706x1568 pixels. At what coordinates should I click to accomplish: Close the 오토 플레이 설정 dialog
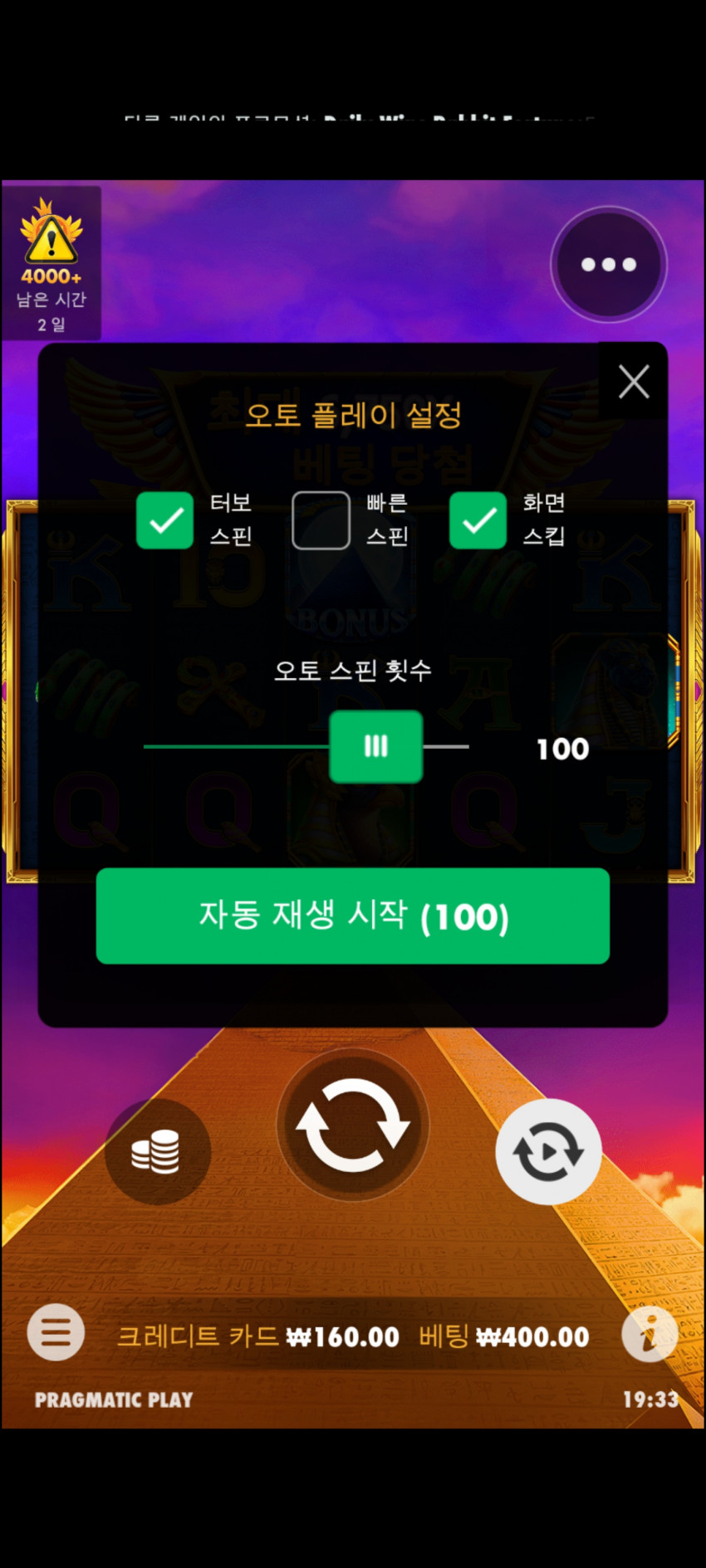(634, 382)
